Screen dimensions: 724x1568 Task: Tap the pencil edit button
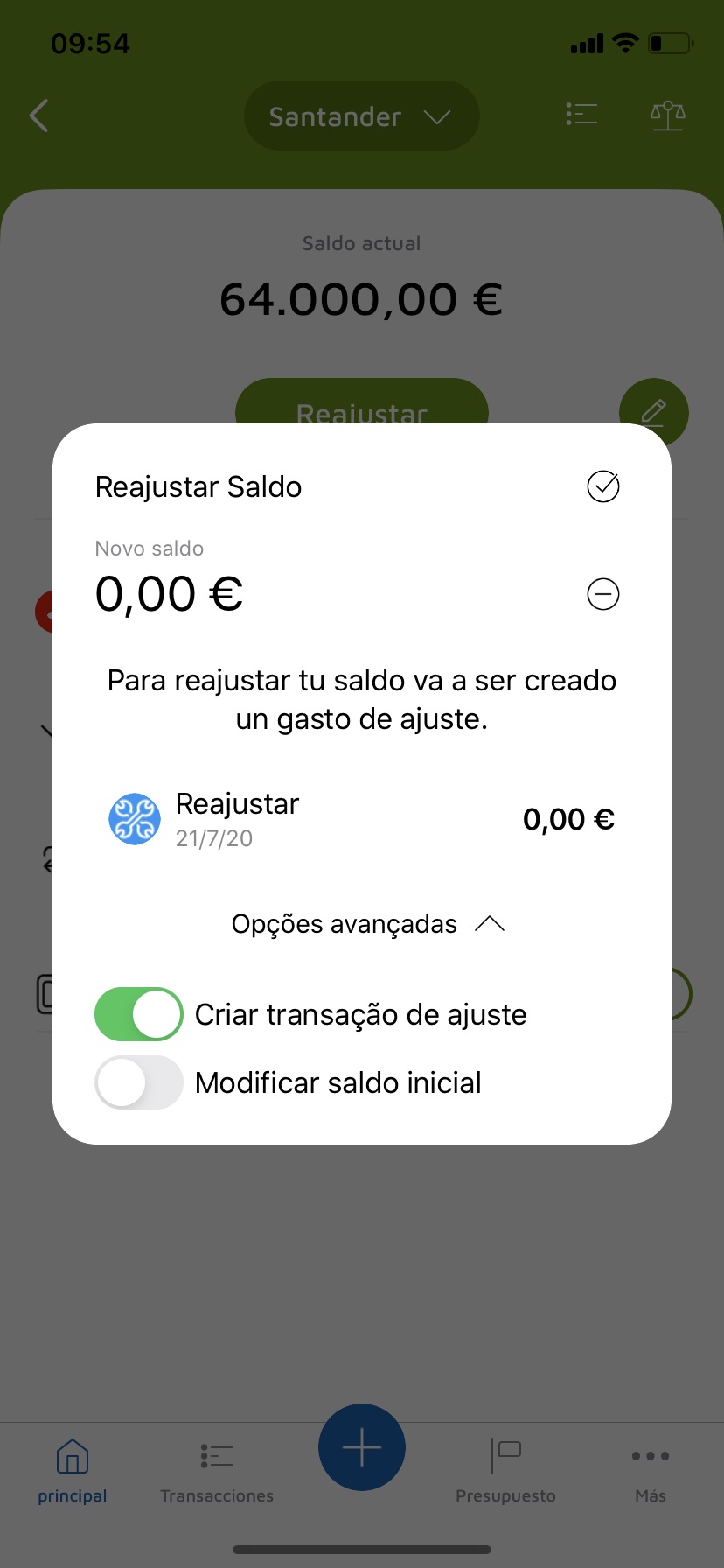(653, 412)
